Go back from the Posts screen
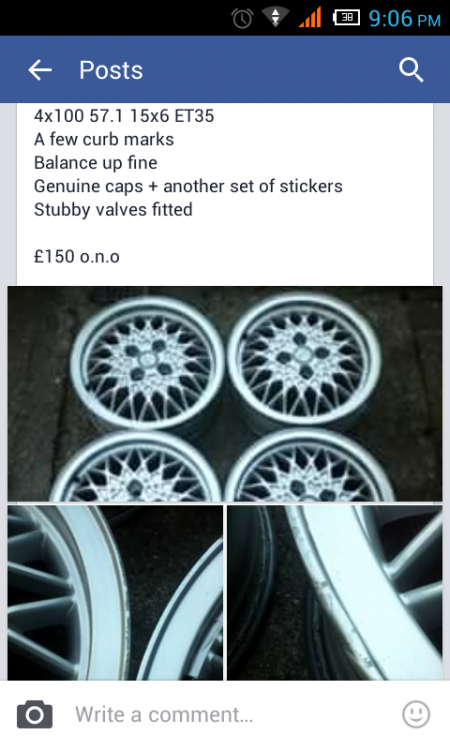This screenshot has height=750, width=450. coord(40,70)
